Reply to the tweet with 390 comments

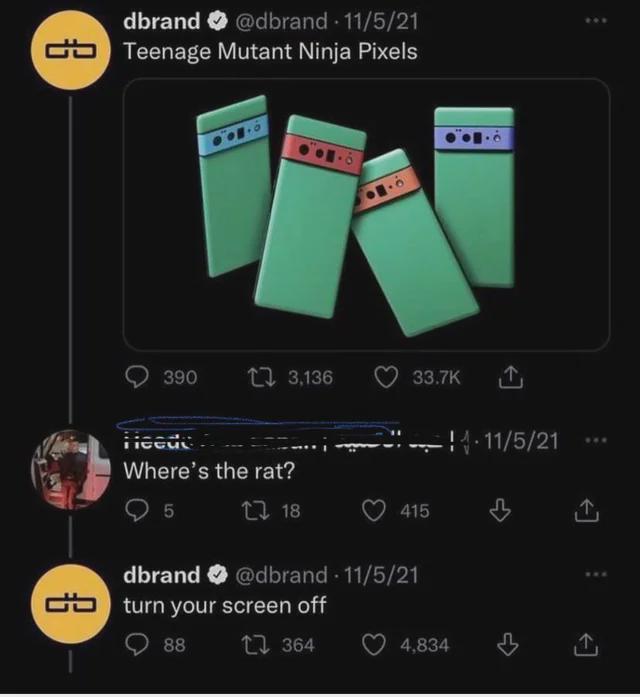point(139,377)
